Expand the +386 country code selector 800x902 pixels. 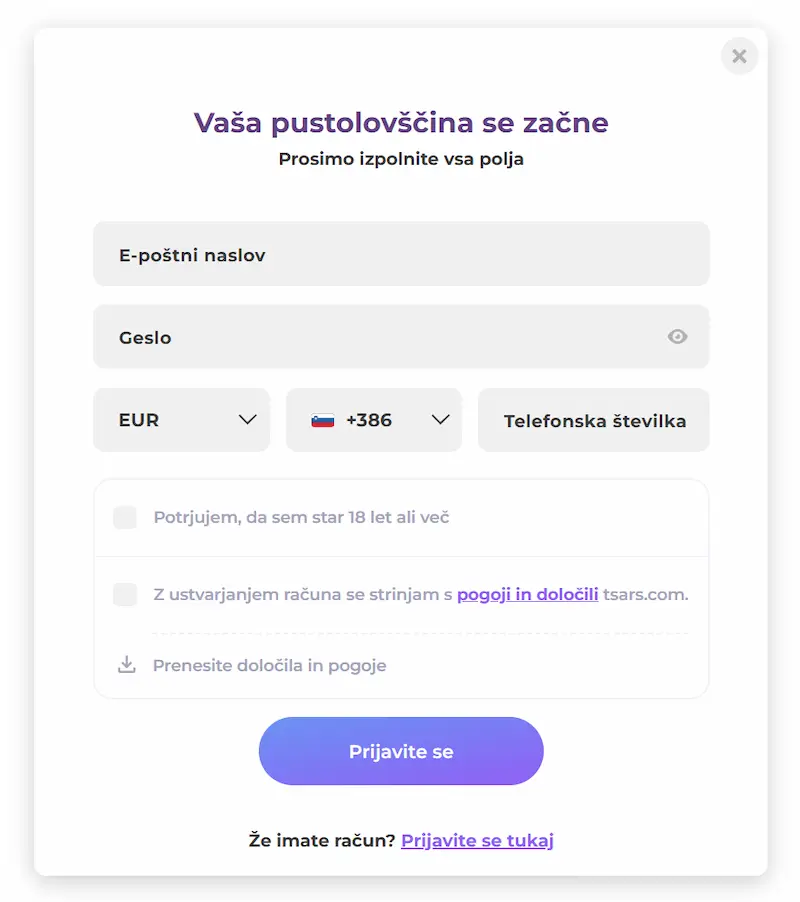click(x=374, y=420)
